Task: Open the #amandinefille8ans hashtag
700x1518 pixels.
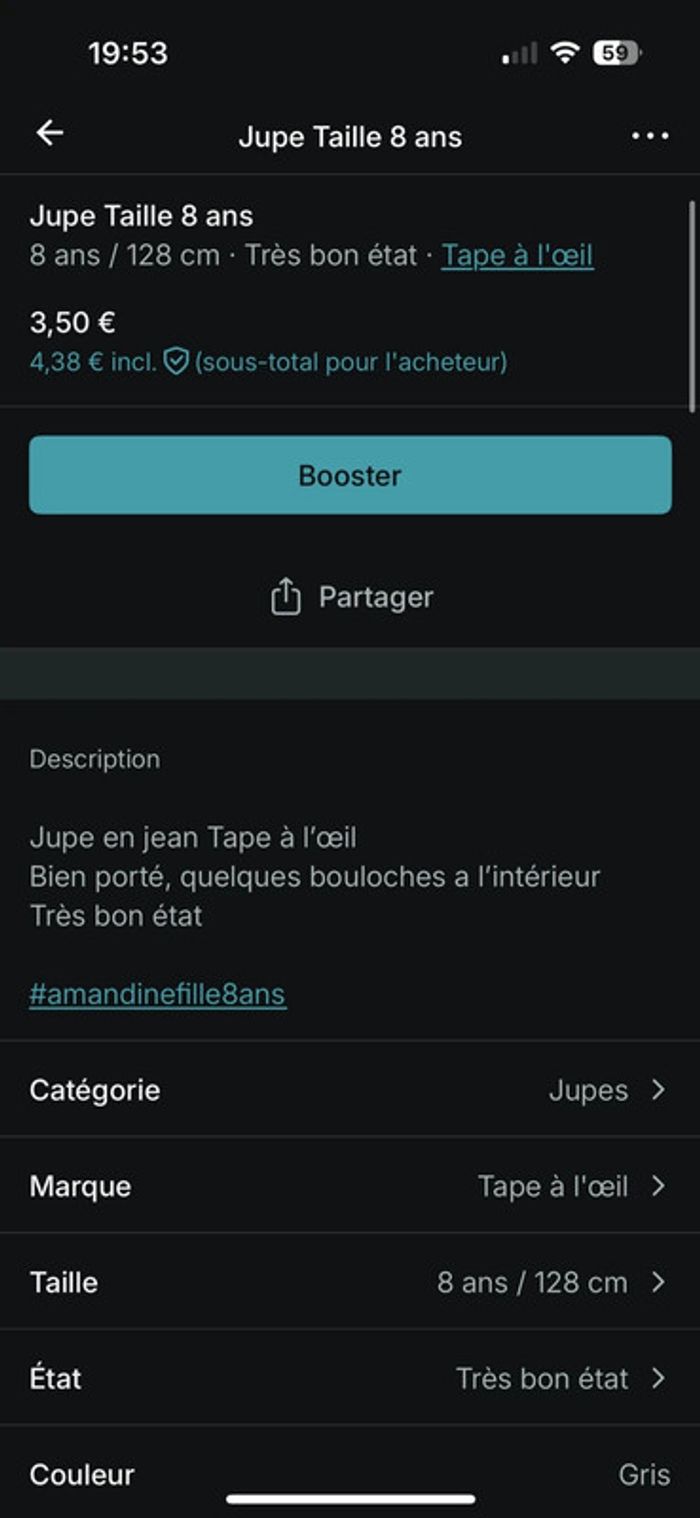Action: 158,995
